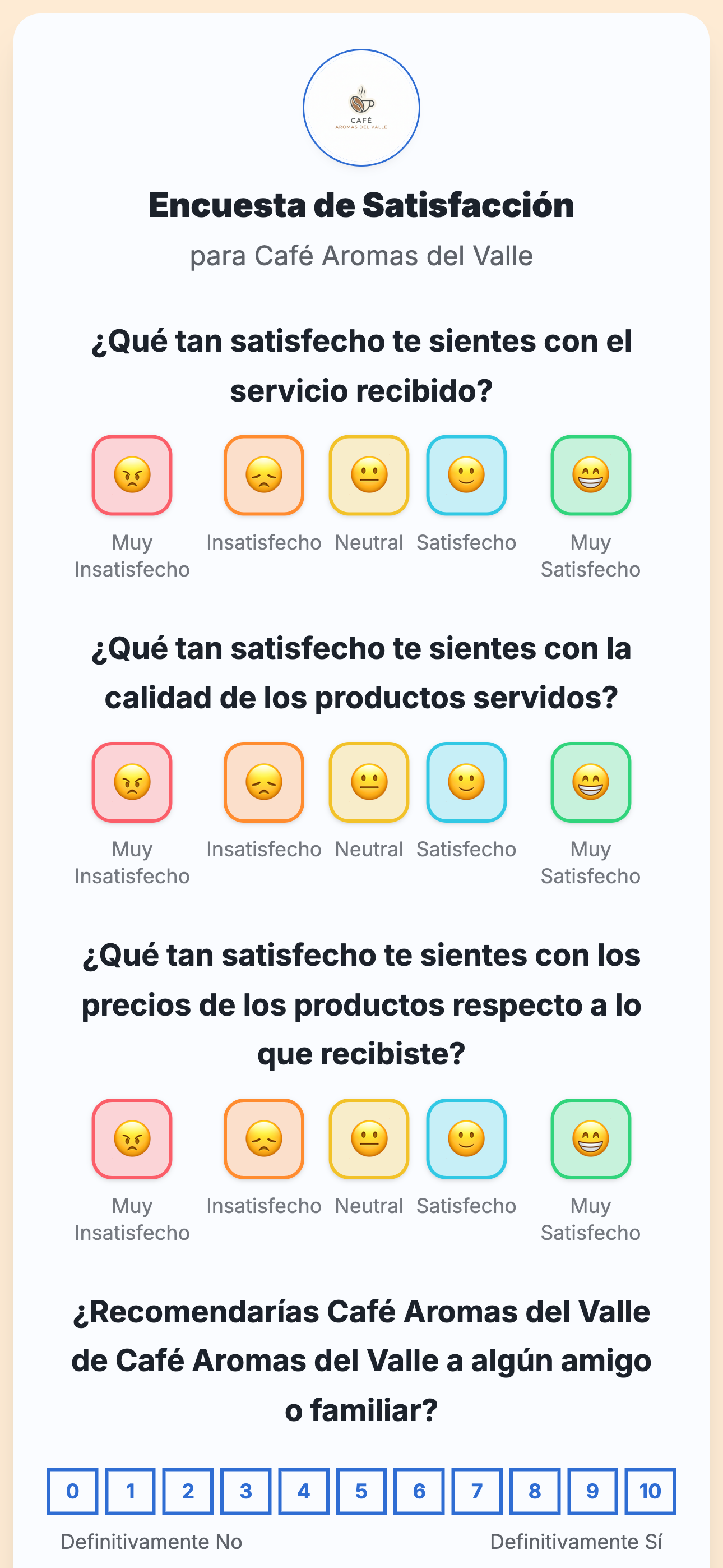Choose the smiling face for service satisfaction
Image resolution: width=723 pixels, height=1568 pixels.
pyautogui.click(x=466, y=476)
